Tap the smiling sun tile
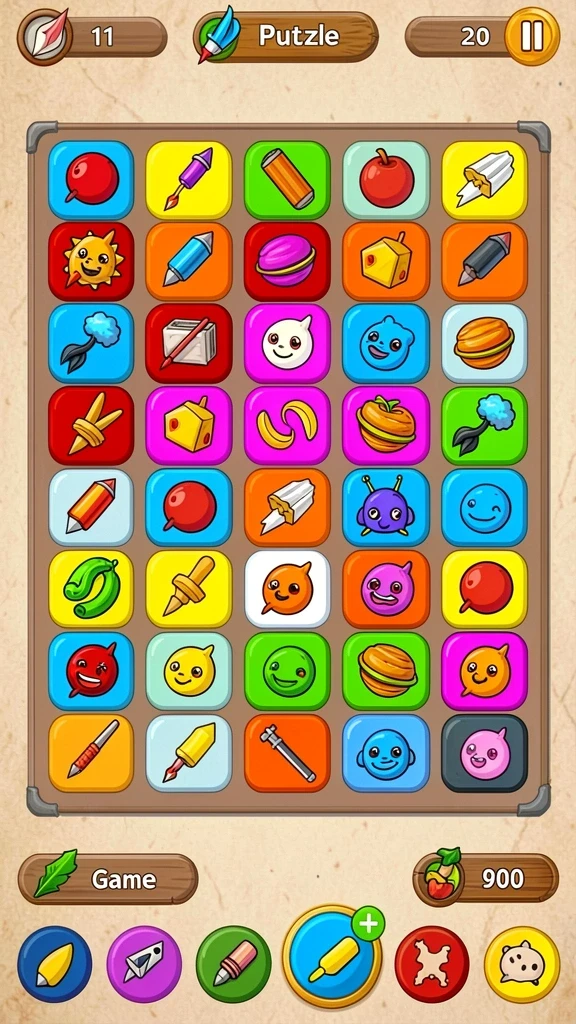Viewport: 576px width, 1024px height. (91, 262)
